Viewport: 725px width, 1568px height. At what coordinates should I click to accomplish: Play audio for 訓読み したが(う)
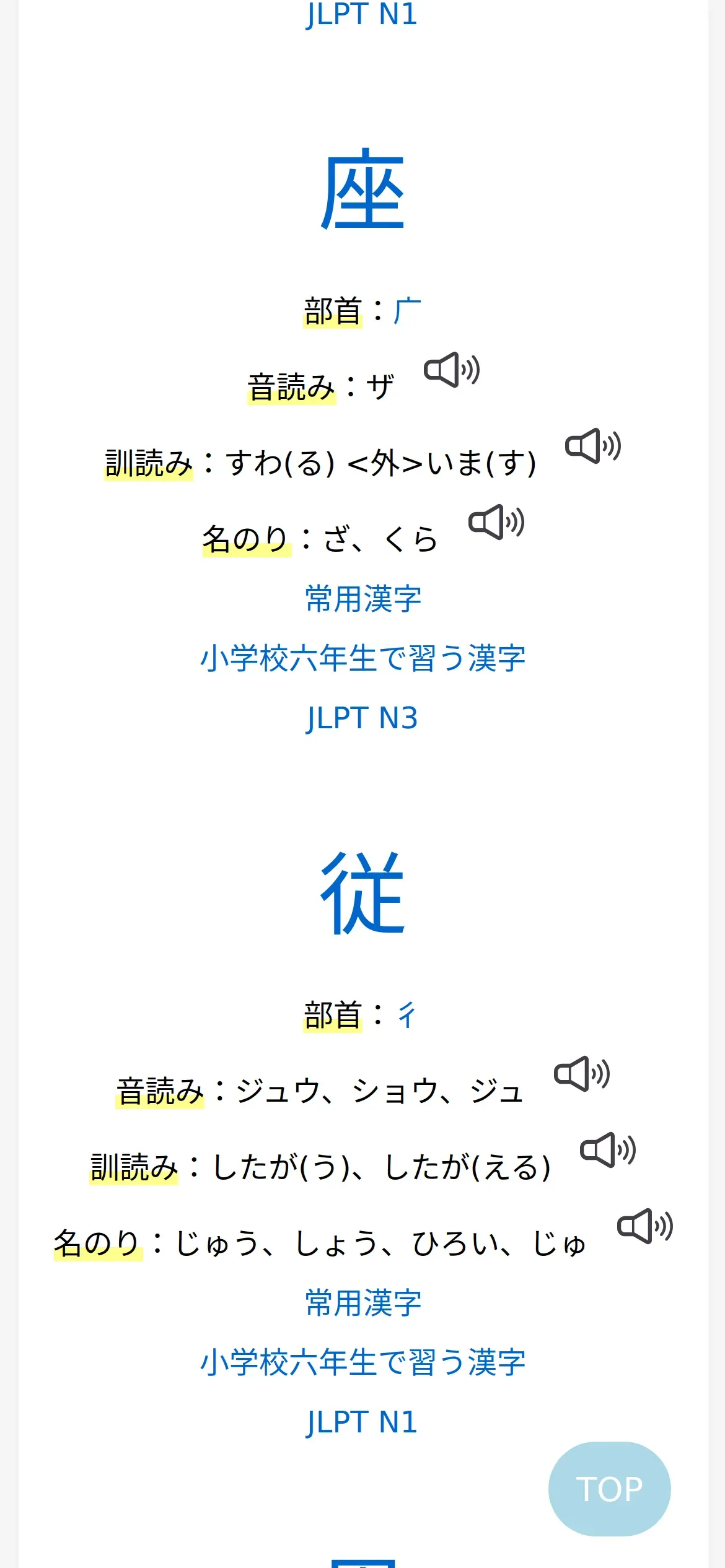point(608,1150)
